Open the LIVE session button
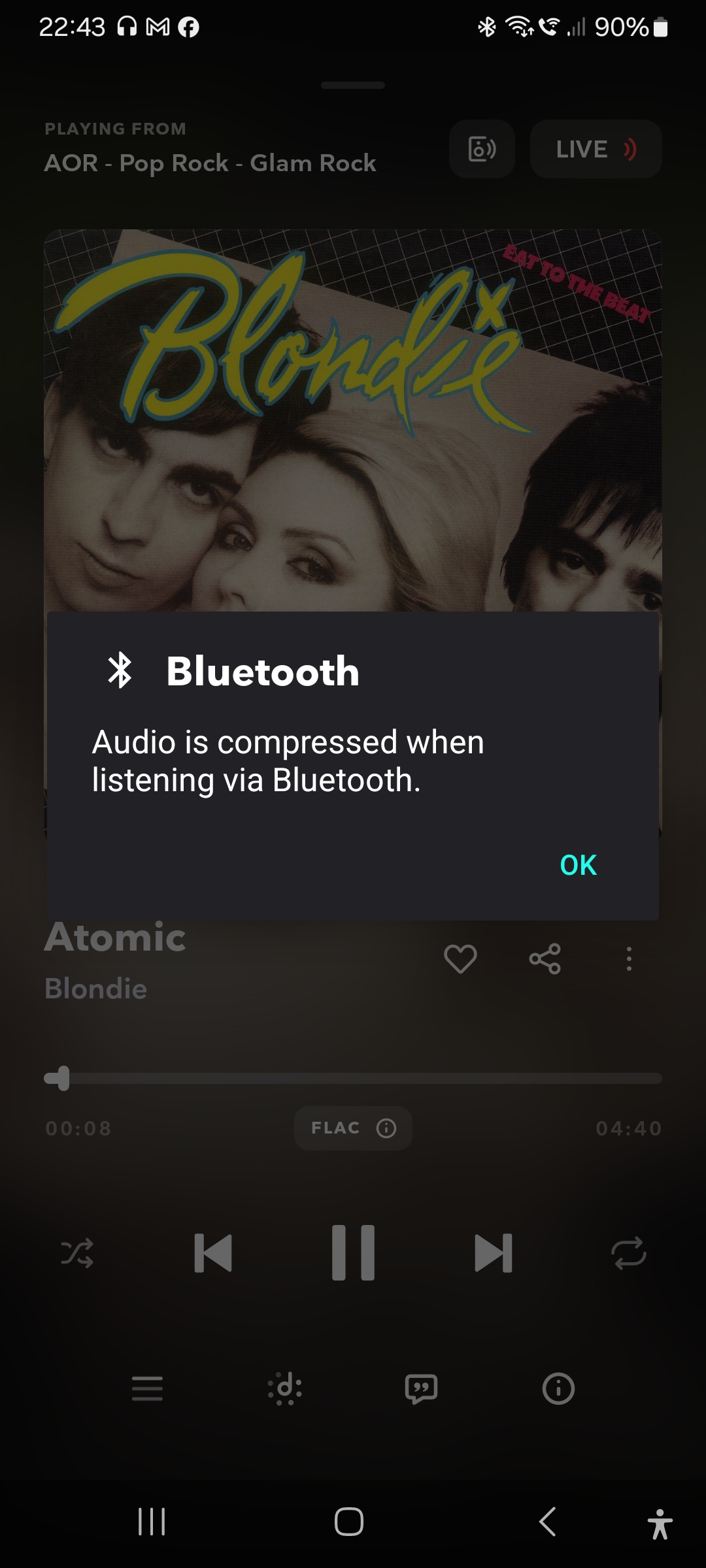Screen dimensions: 706x1568 pos(596,150)
